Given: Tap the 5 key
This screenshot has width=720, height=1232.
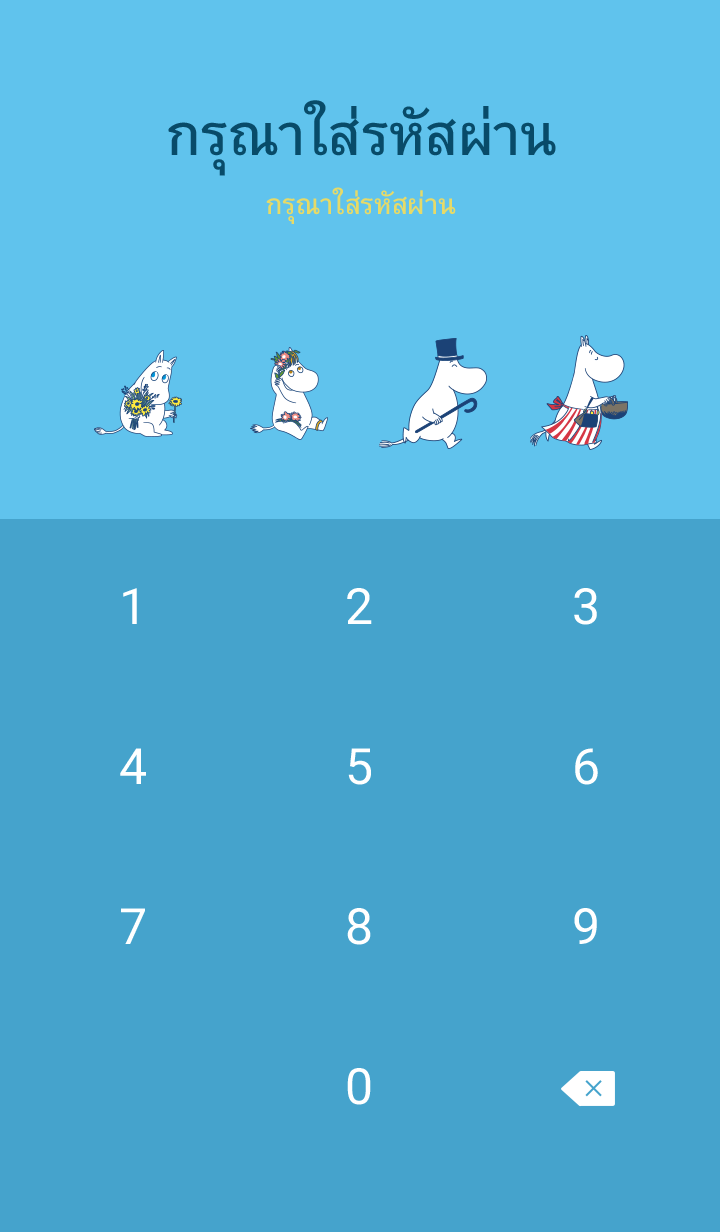Looking at the screenshot, I should (x=359, y=767).
